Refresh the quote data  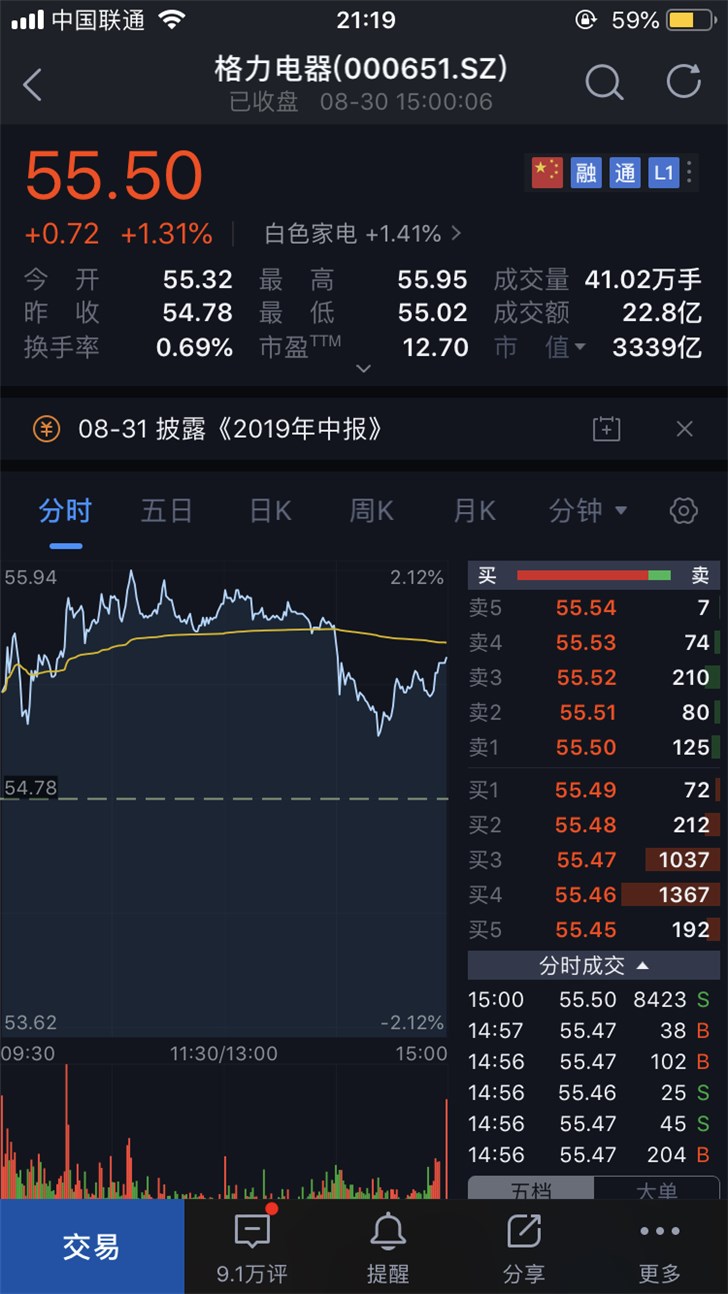pos(684,82)
